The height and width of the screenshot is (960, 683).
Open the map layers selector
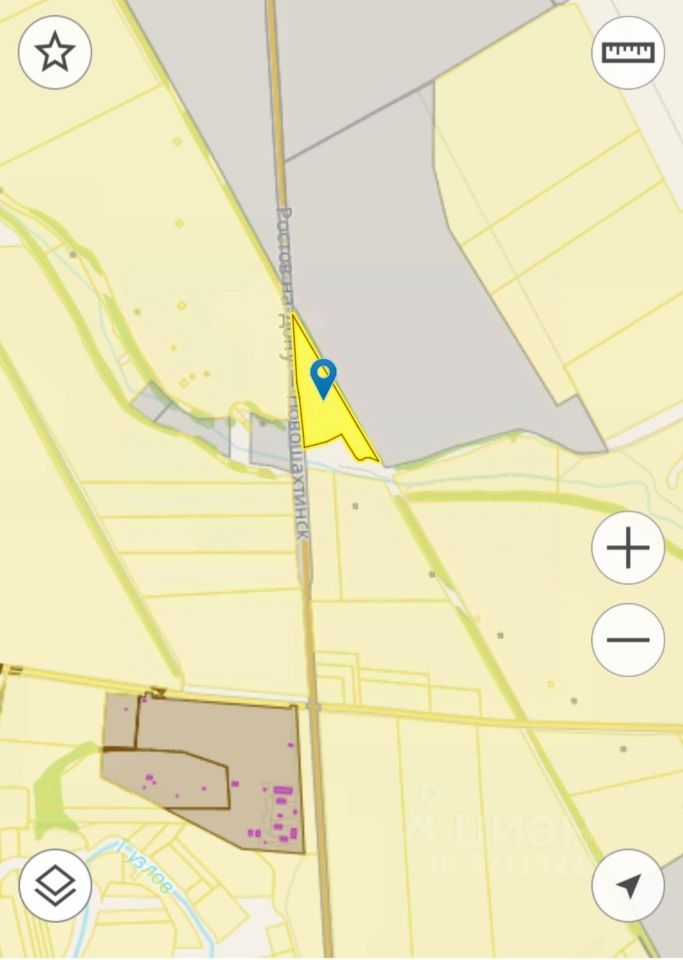pyautogui.click(x=55, y=885)
